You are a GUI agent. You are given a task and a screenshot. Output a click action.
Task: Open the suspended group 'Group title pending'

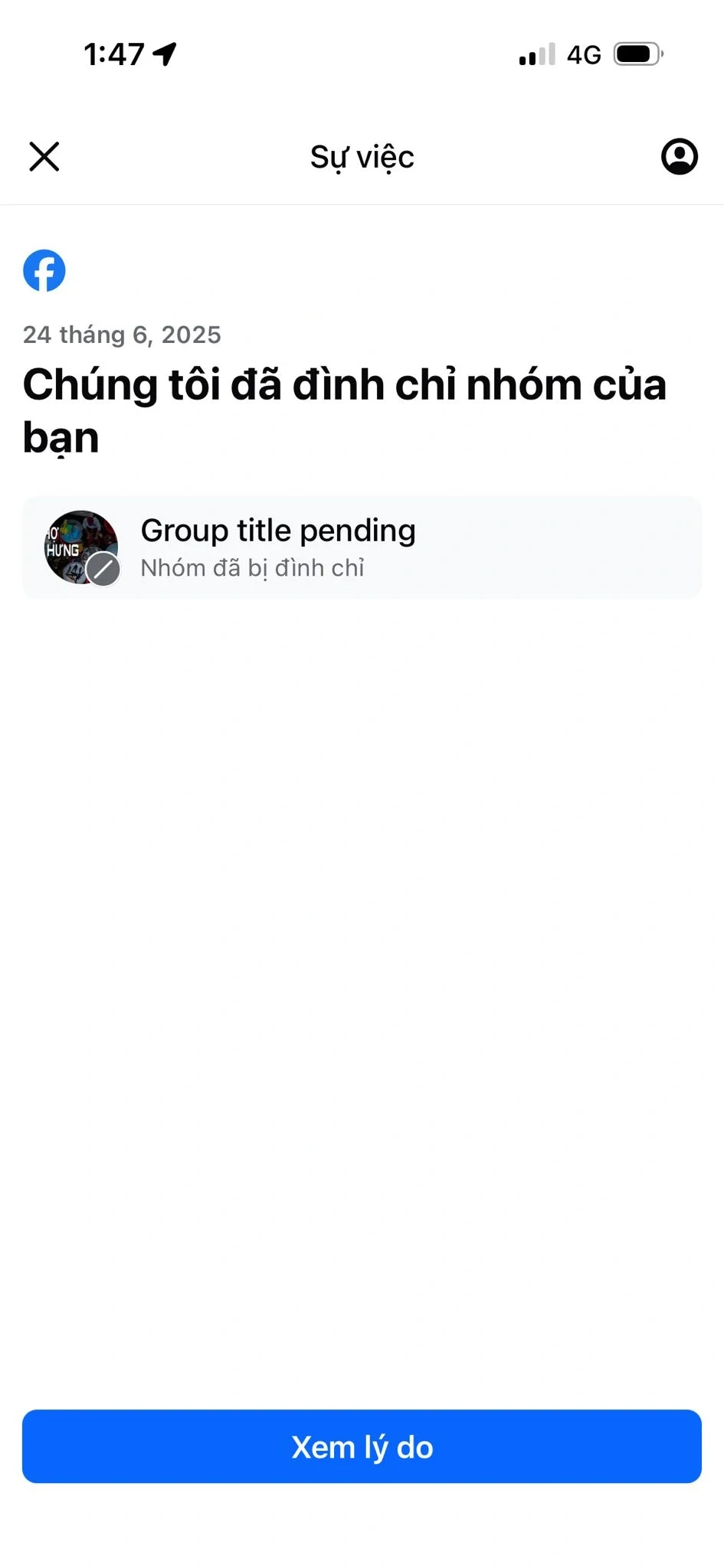coord(362,547)
